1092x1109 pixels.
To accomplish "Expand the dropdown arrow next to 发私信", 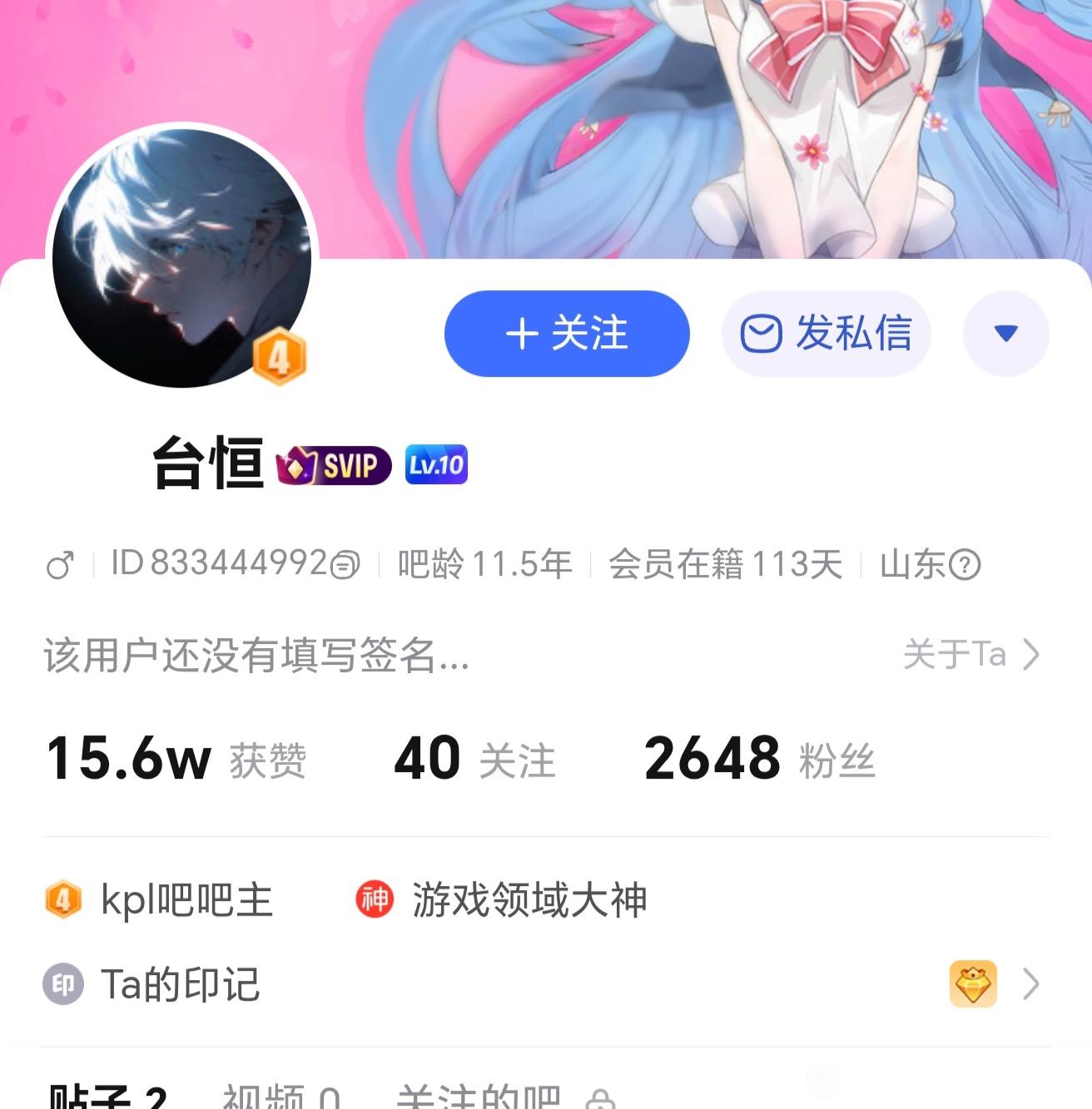I will pyautogui.click(x=1005, y=334).
